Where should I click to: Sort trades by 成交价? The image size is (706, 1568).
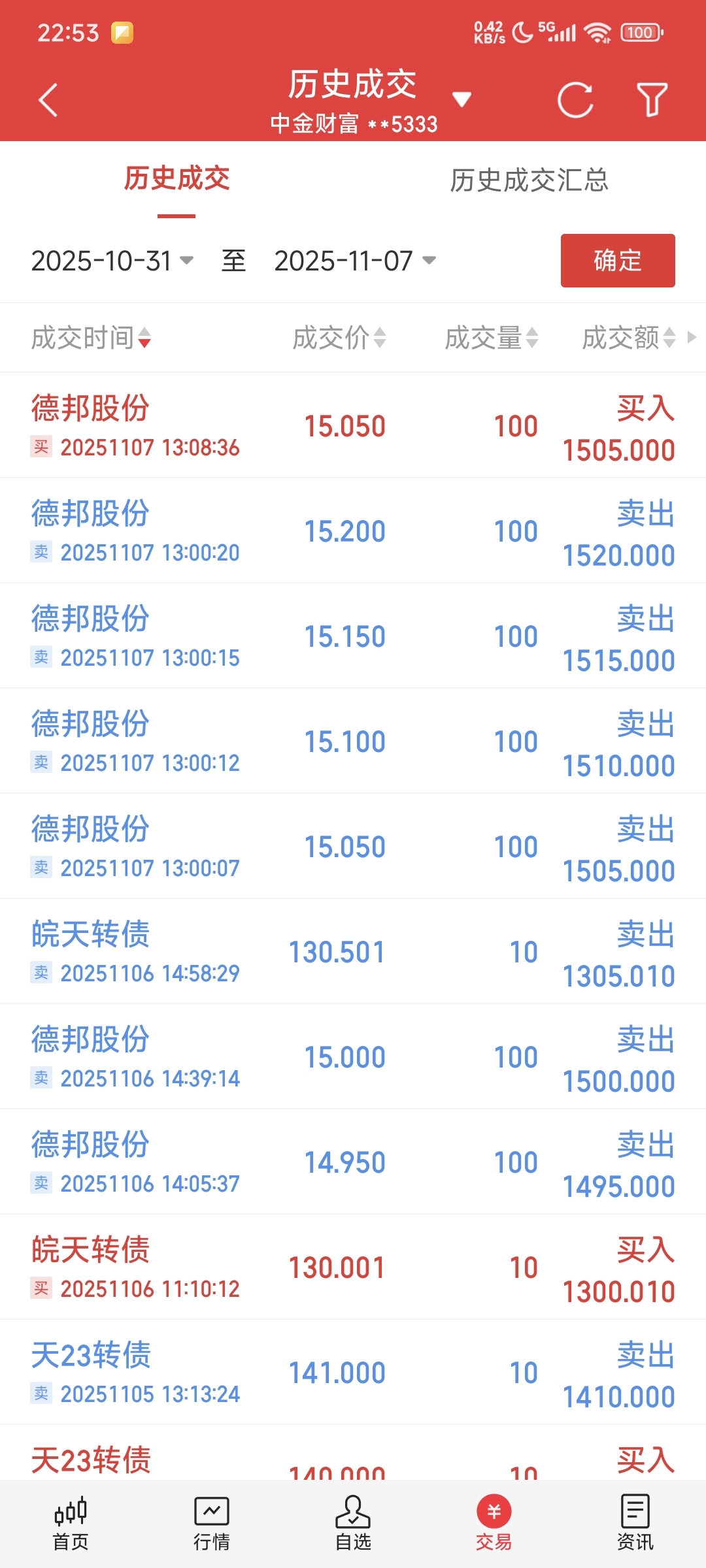339,338
